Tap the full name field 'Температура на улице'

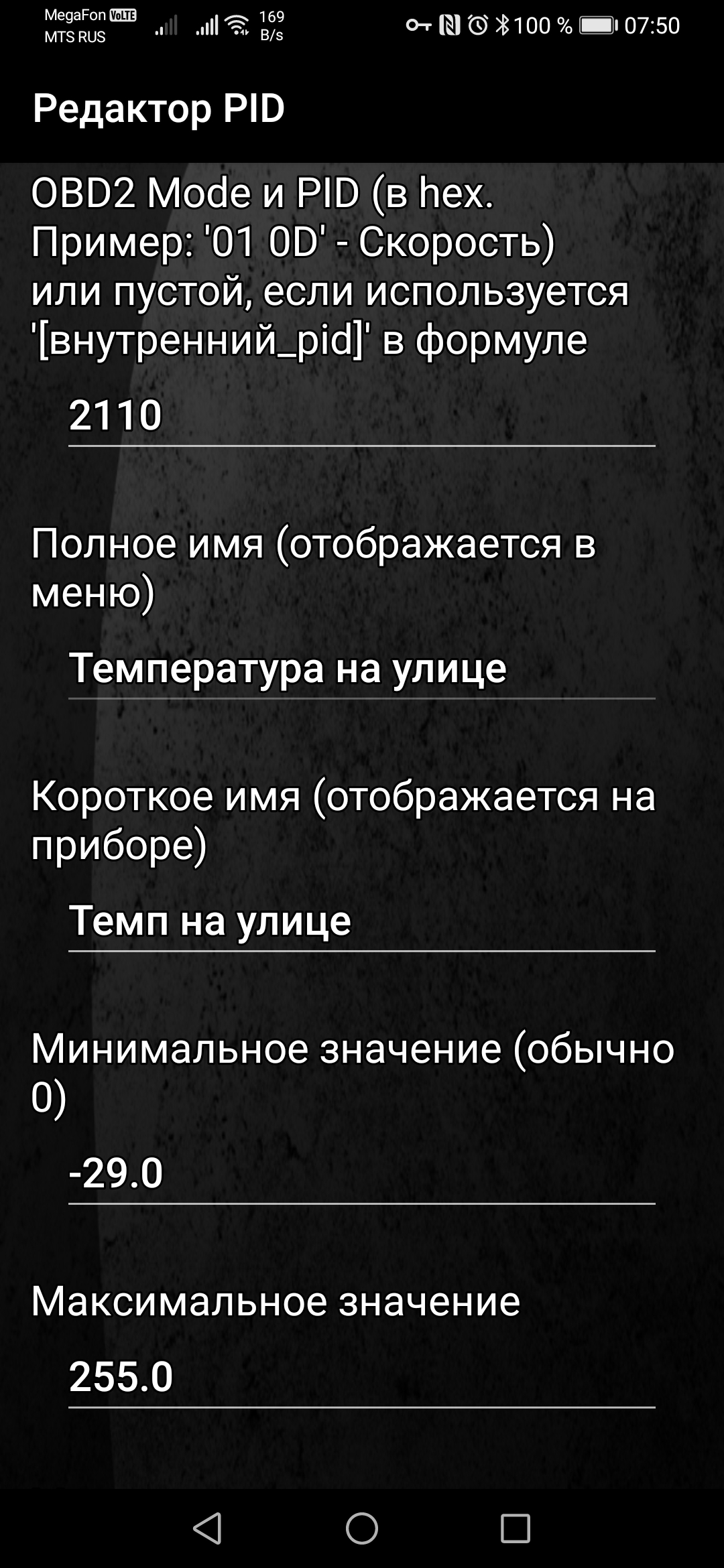pos(361,669)
